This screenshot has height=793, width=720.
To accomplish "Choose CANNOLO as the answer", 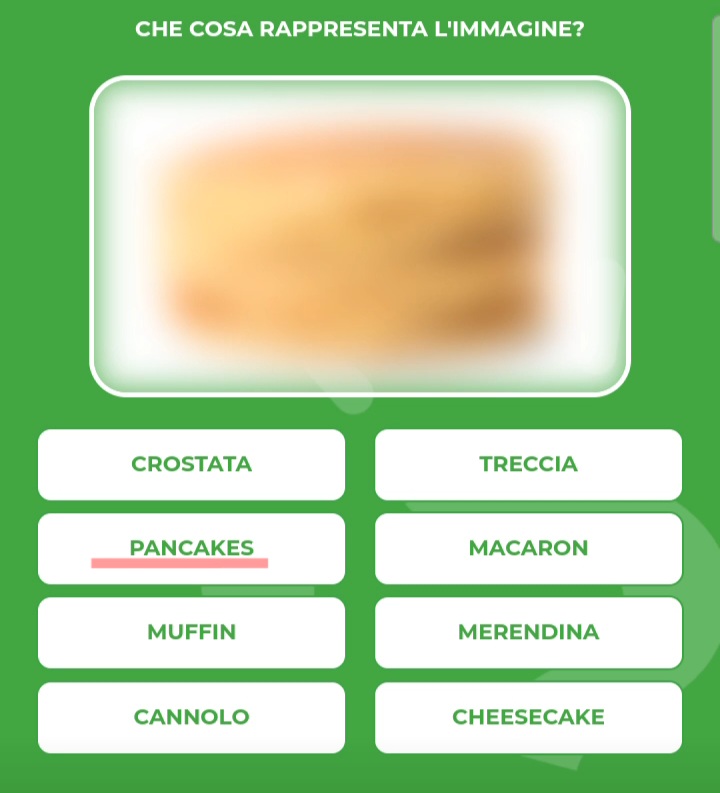I will [191, 717].
